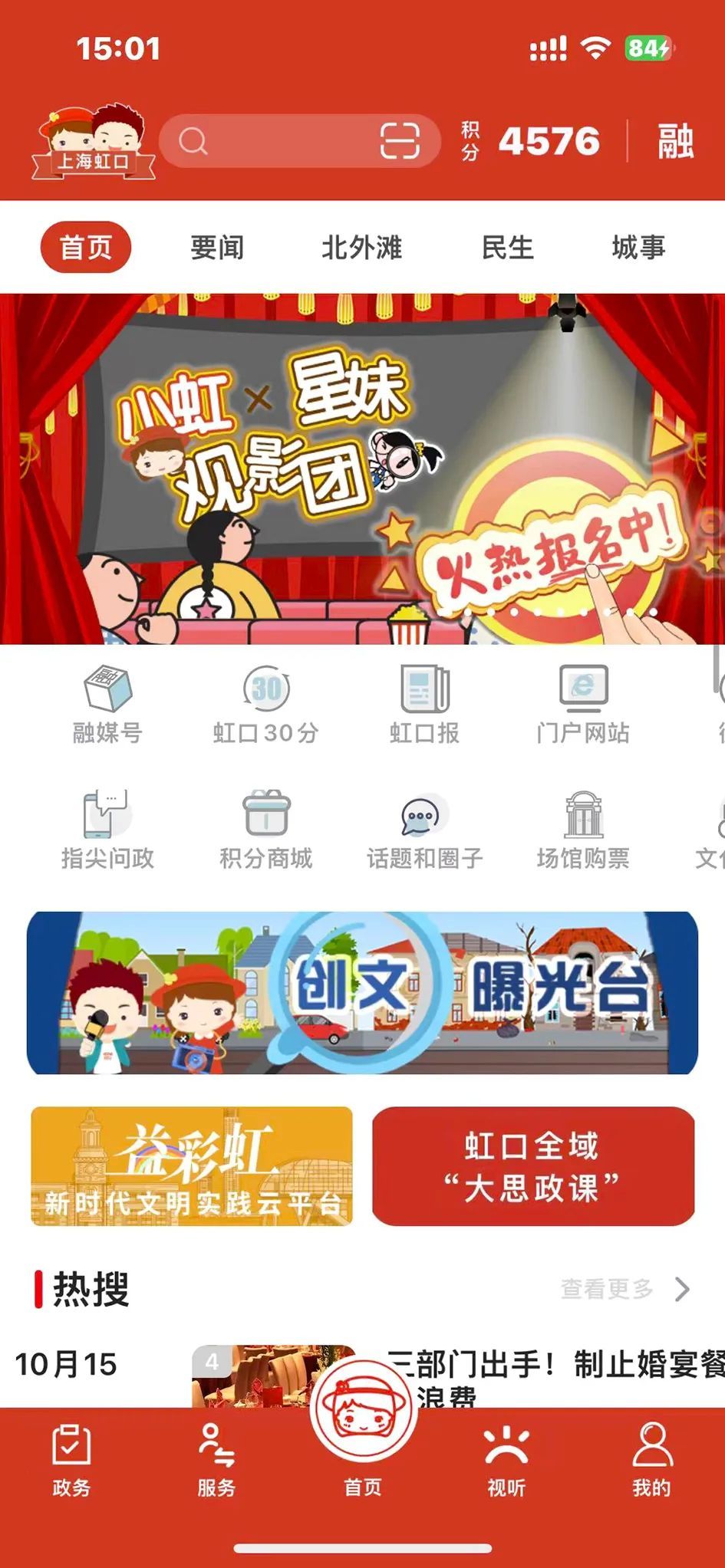Screen dimensions: 725x1568
Task: Open the 创文曝光台 banner
Action: 362,993
